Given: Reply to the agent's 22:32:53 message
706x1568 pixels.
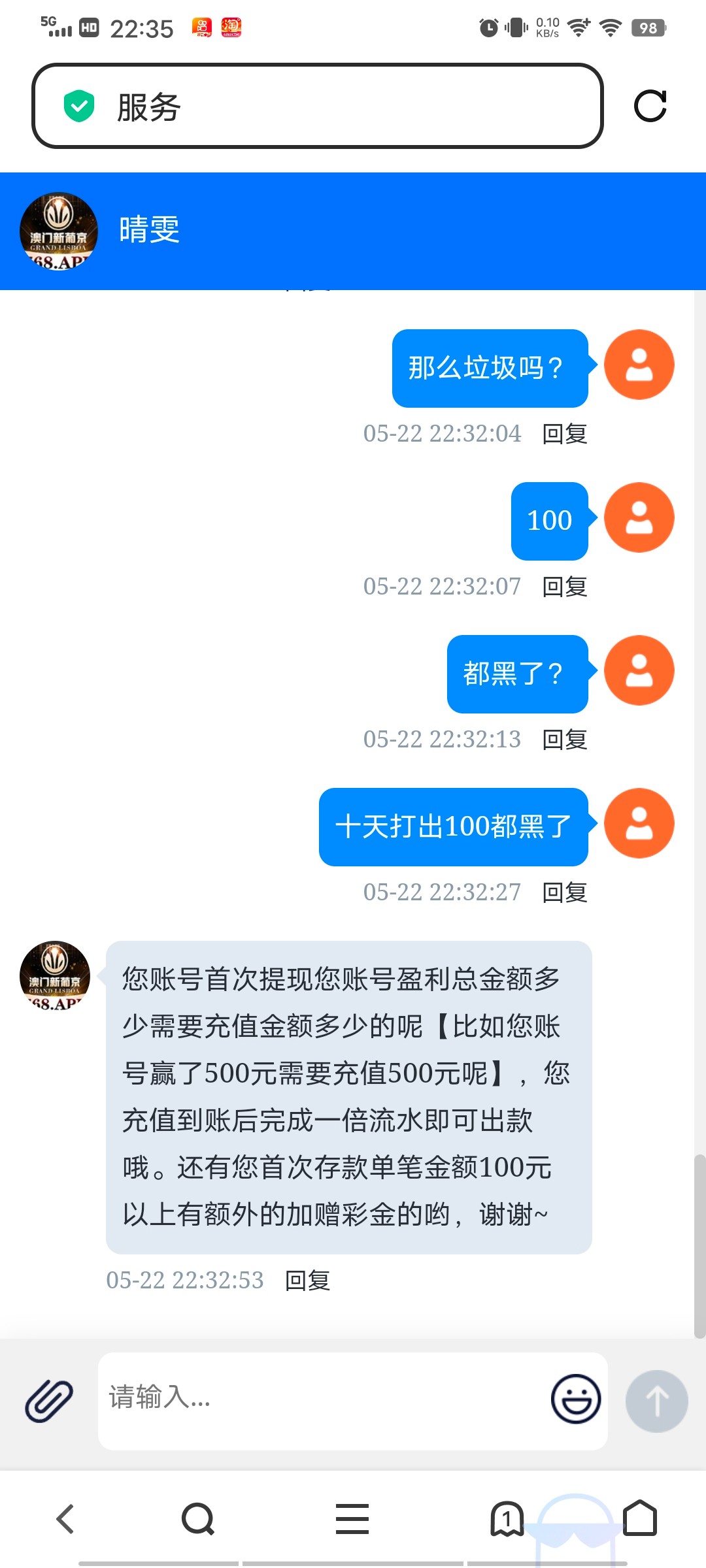Looking at the screenshot, I should (x=307, y=1281).
